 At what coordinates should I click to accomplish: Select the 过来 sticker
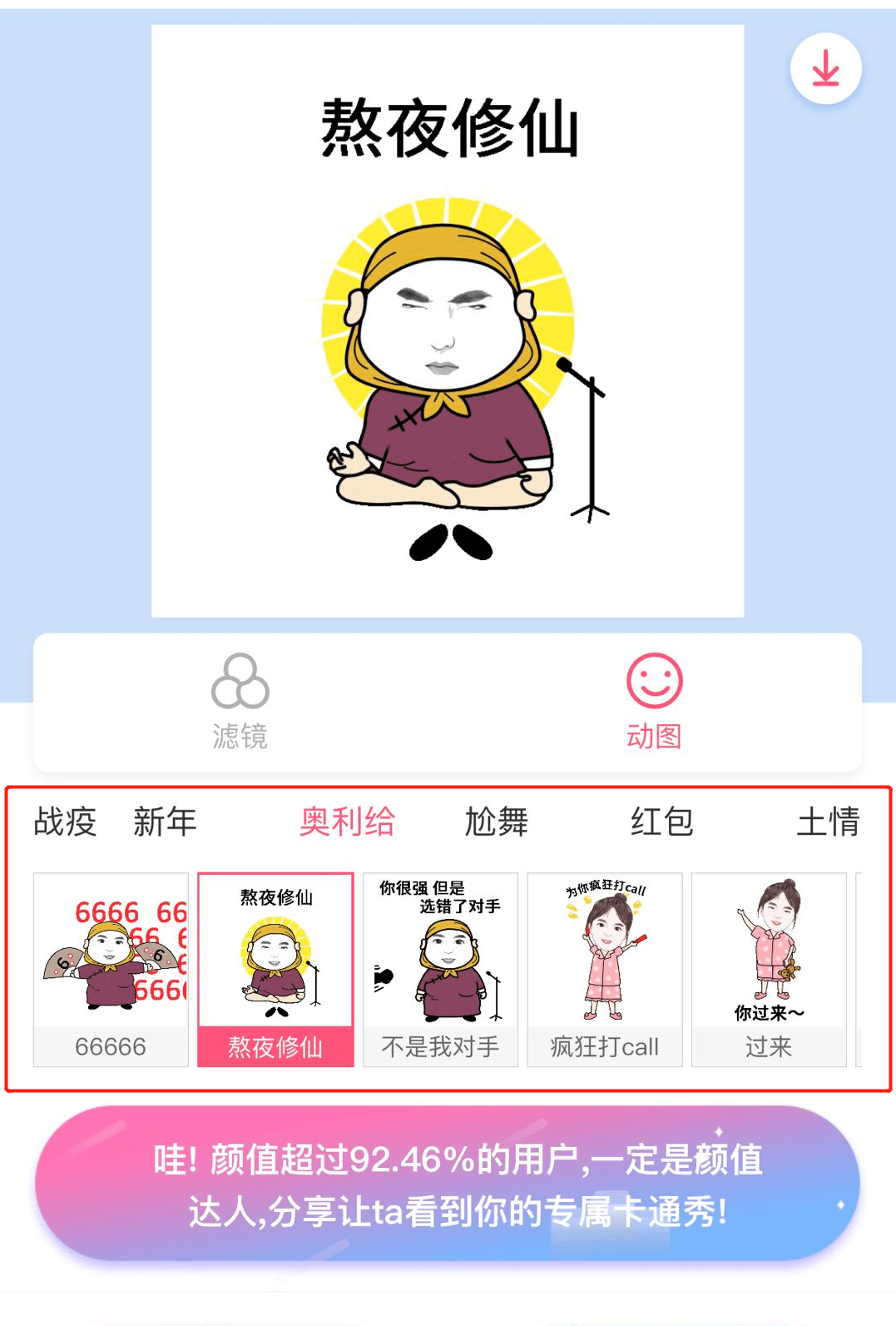(x=769, y=969)
